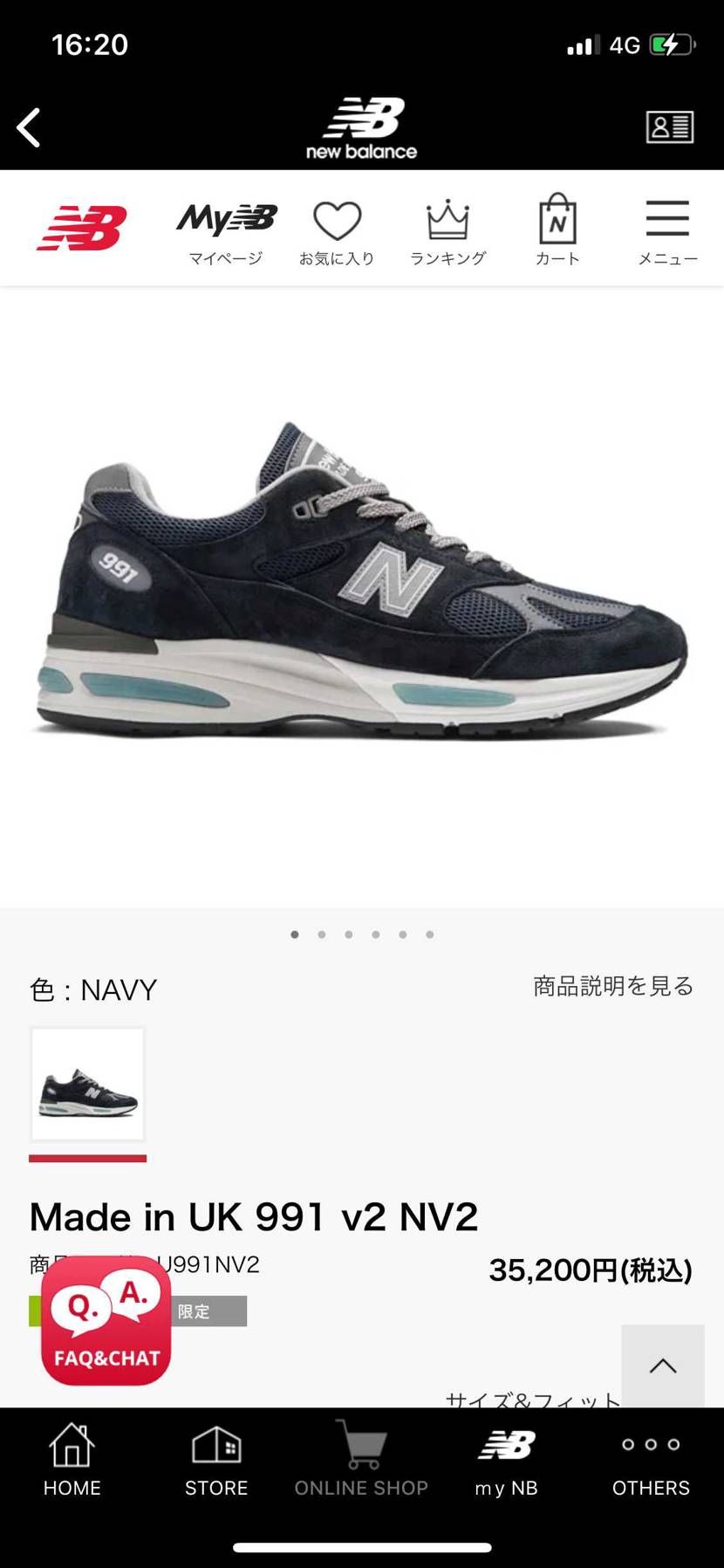The image size is (724, 1568).
Task: Switch to the HOME tab
Action: (72, 1460)
